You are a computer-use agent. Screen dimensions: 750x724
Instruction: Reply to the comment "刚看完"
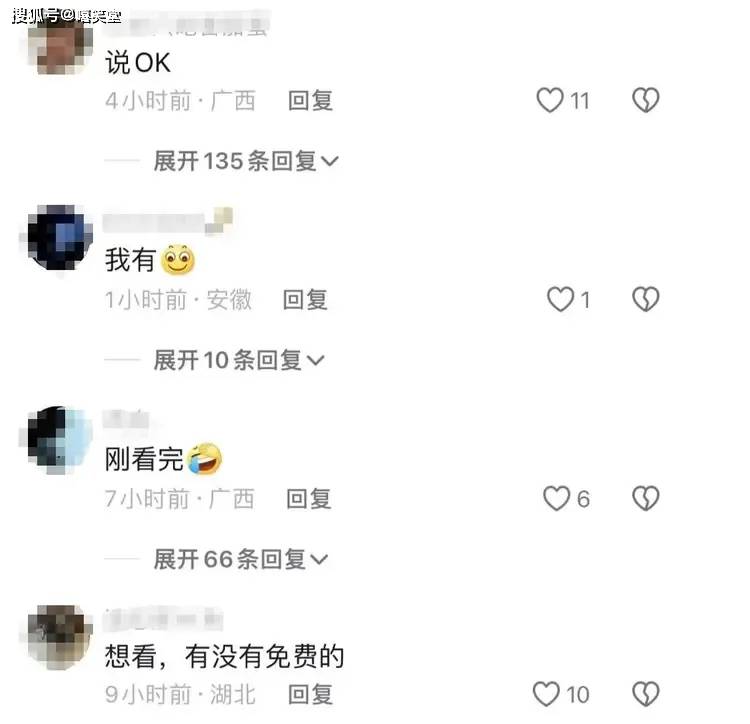[309, 498]
